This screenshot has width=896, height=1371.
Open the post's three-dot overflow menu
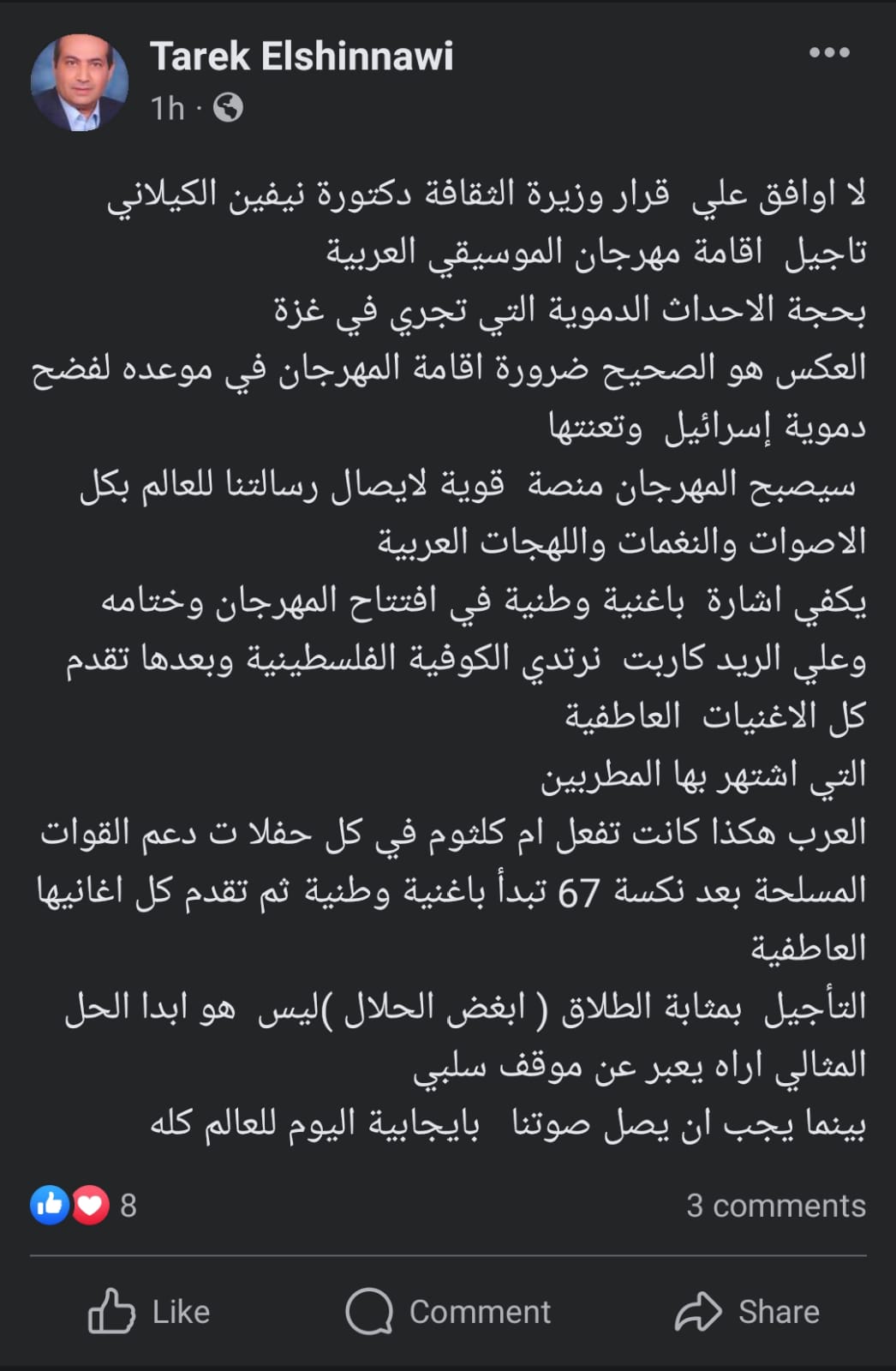tap(828, 53)
